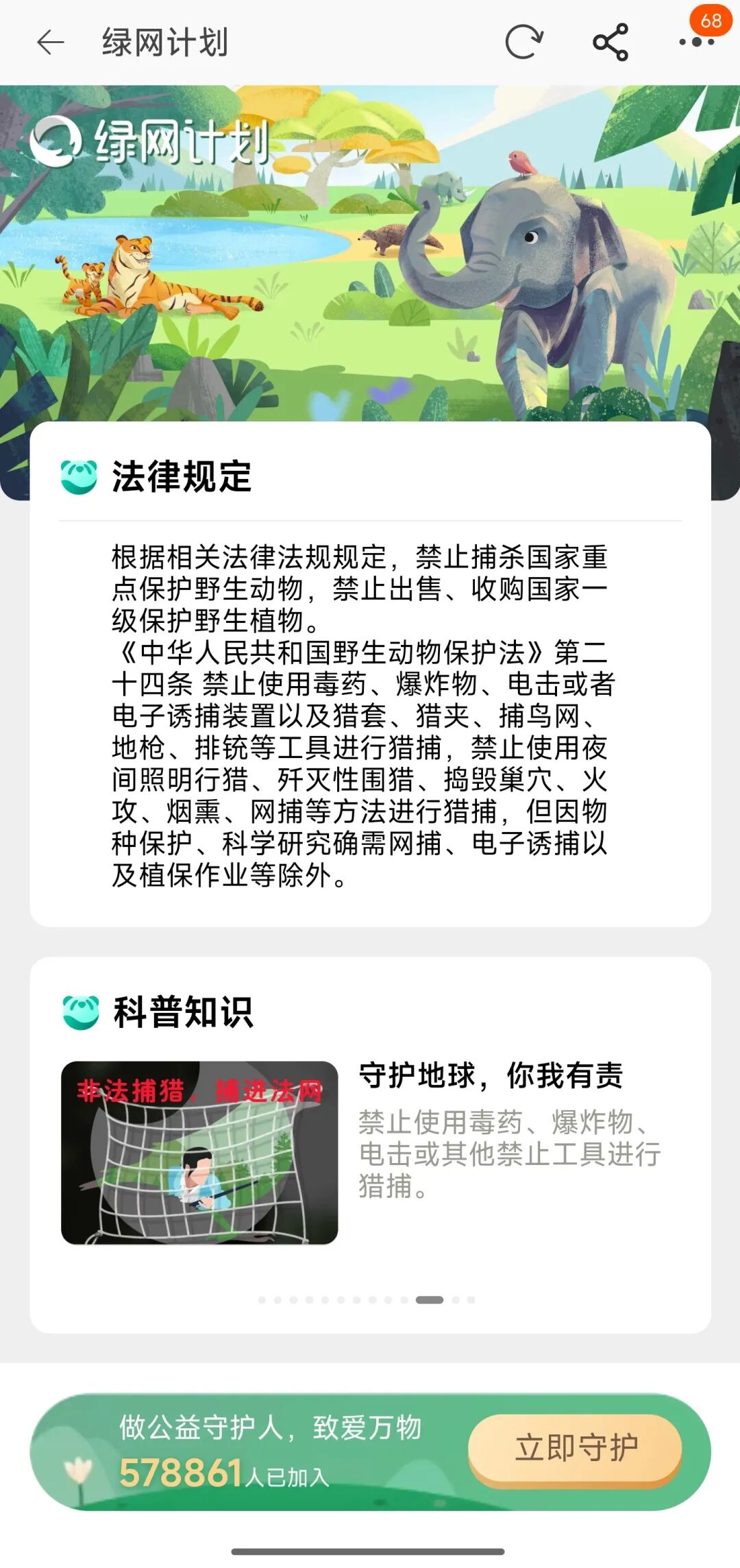Tap the 立即守护 button
740x1568 pixels.
click(x=575, y=1448)
